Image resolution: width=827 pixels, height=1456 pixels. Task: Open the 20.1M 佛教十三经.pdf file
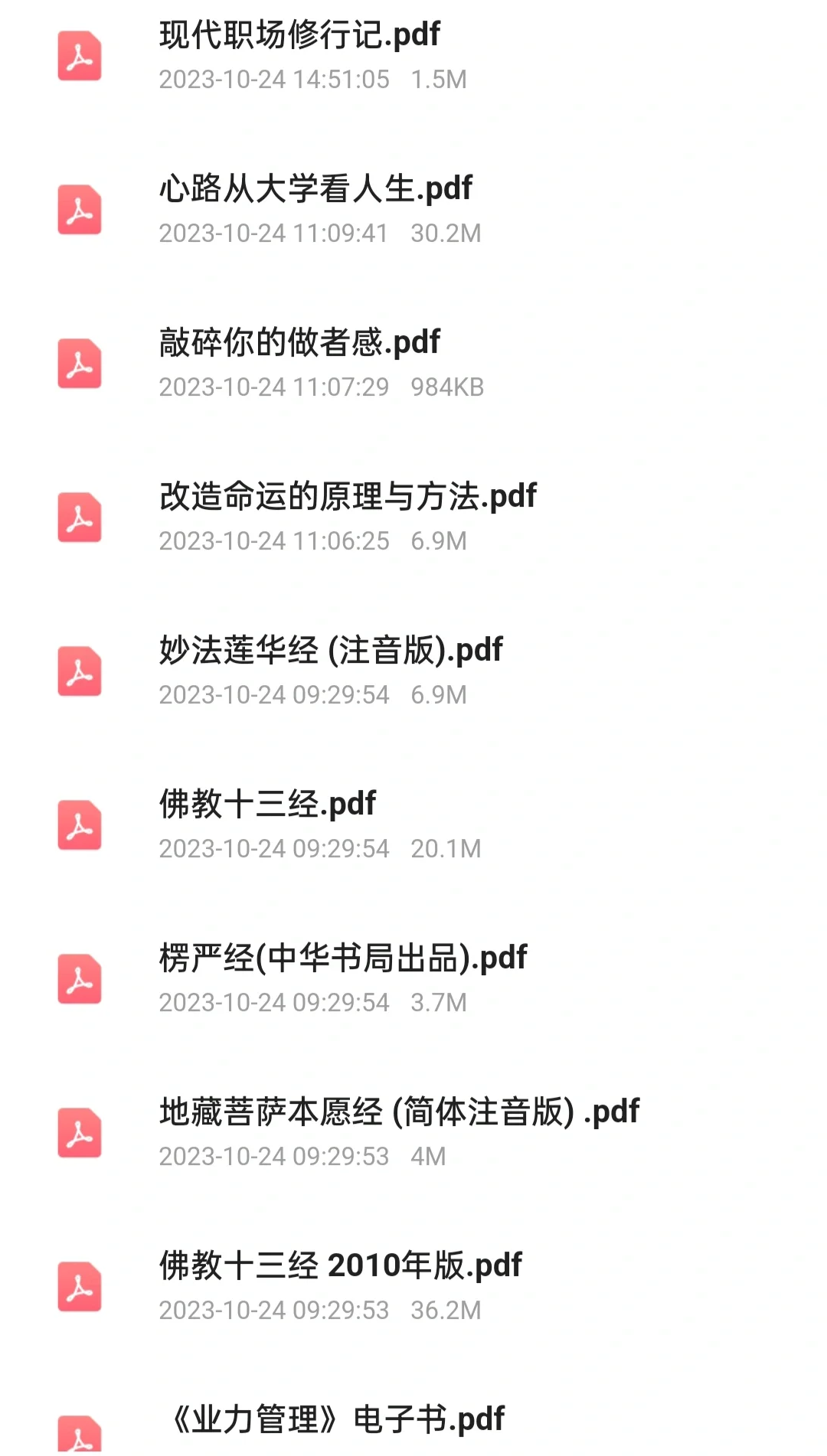(413, 825)
